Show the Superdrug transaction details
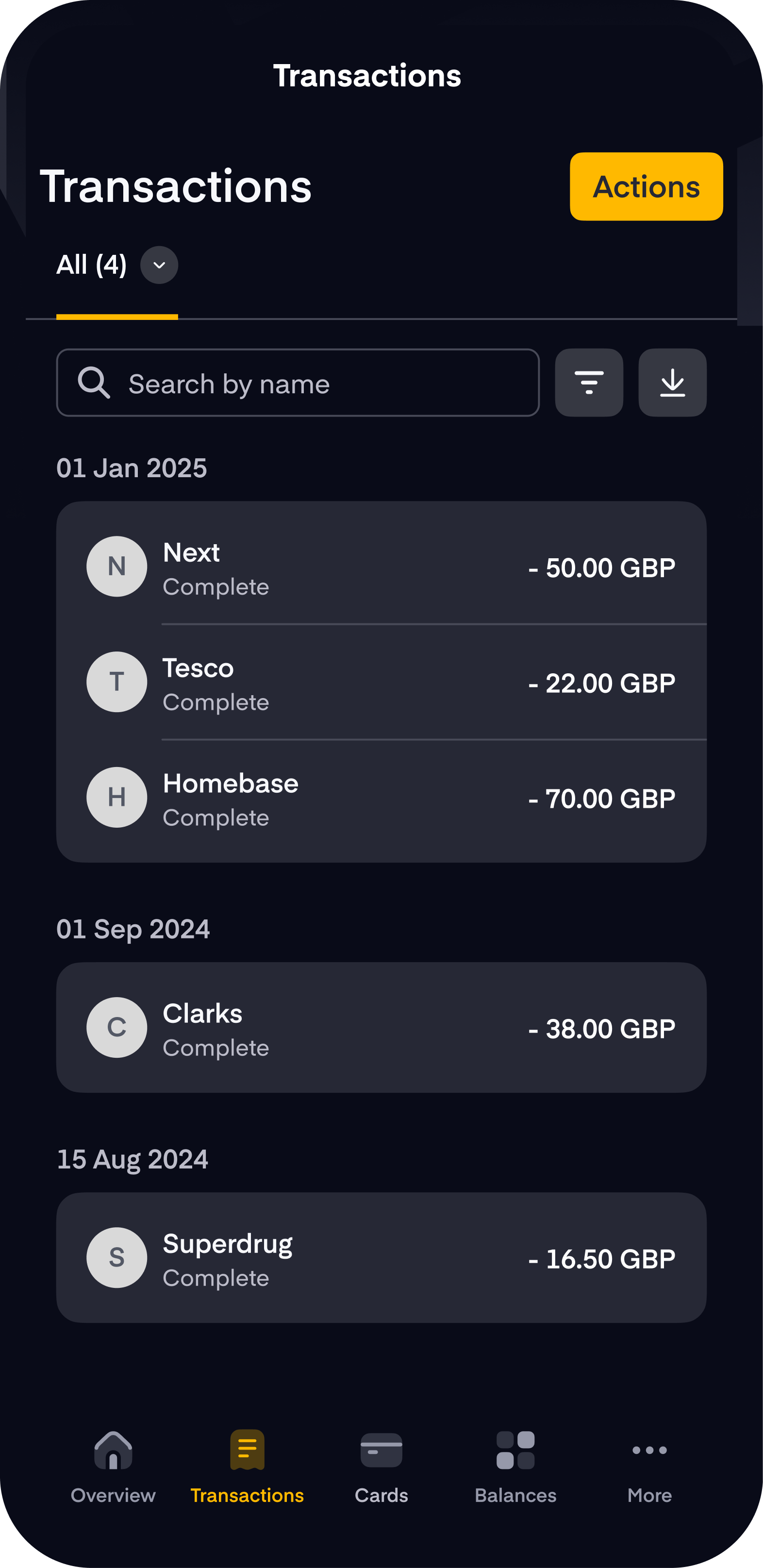Image resolution: width=763 pixels, height=1568 pixels. pyautogui.click(x=381, y=1258)
